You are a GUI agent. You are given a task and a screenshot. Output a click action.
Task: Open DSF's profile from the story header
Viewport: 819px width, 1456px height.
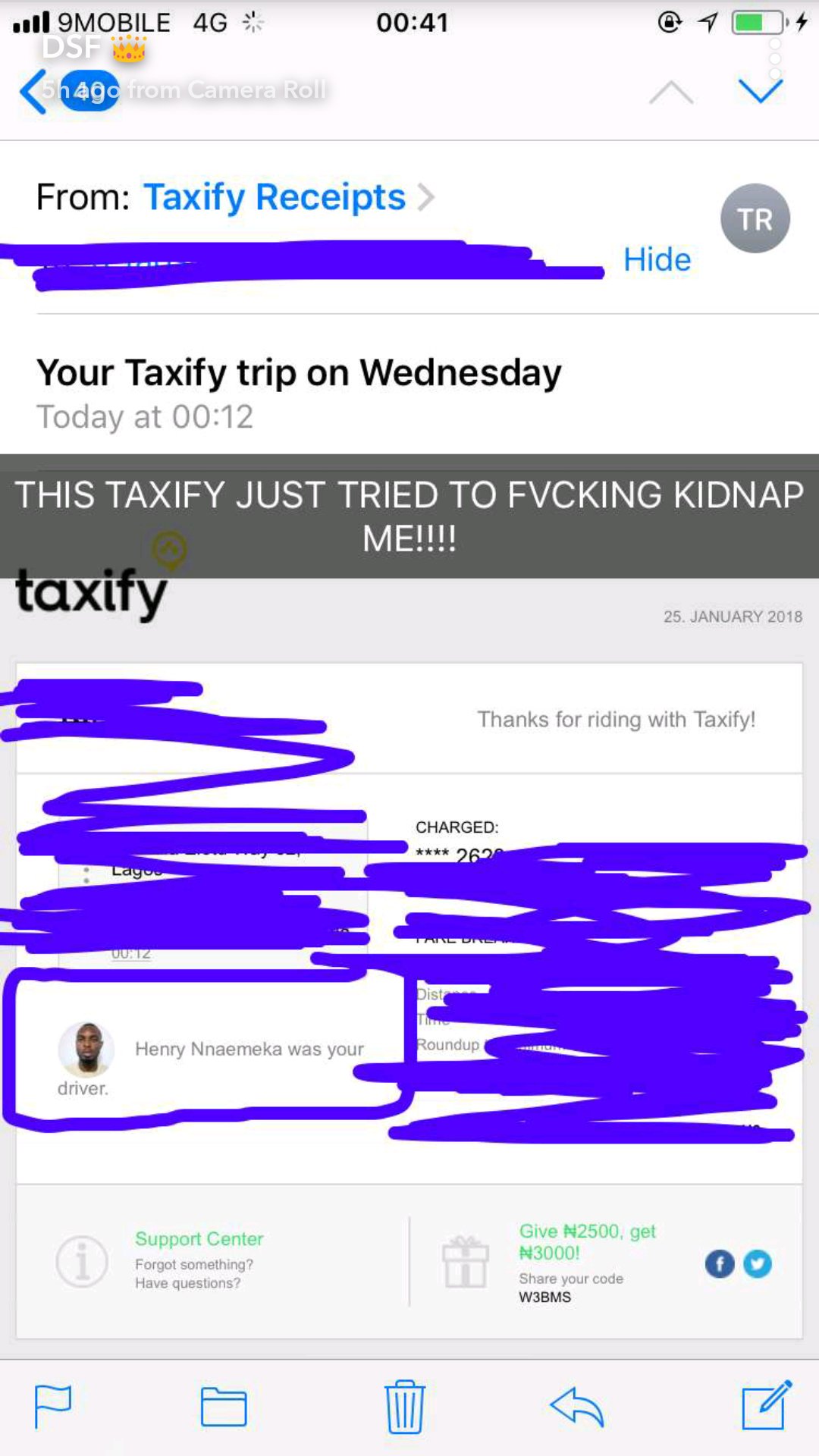pyautogui.click(x=71, y=47)
